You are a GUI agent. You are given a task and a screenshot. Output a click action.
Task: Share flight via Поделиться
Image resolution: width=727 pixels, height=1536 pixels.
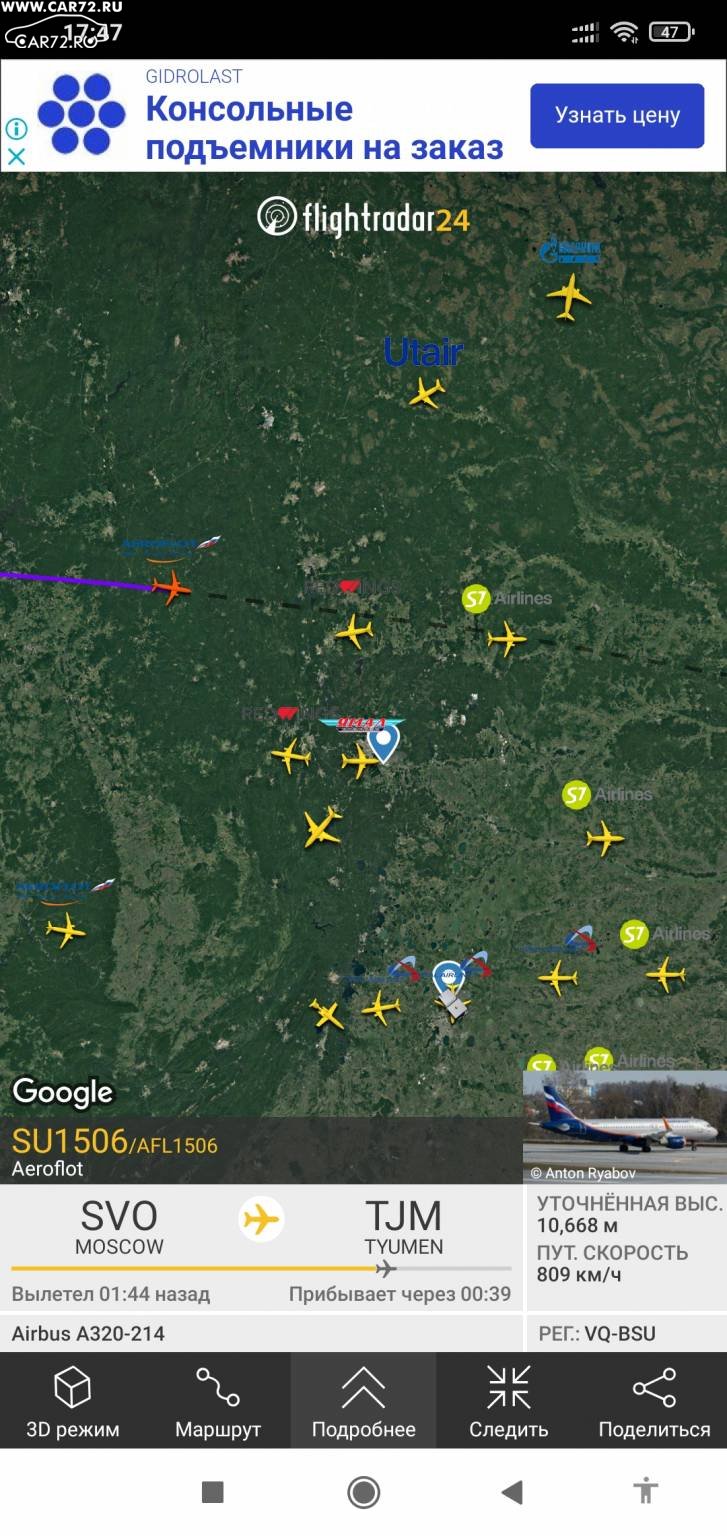click(654, 1401)
